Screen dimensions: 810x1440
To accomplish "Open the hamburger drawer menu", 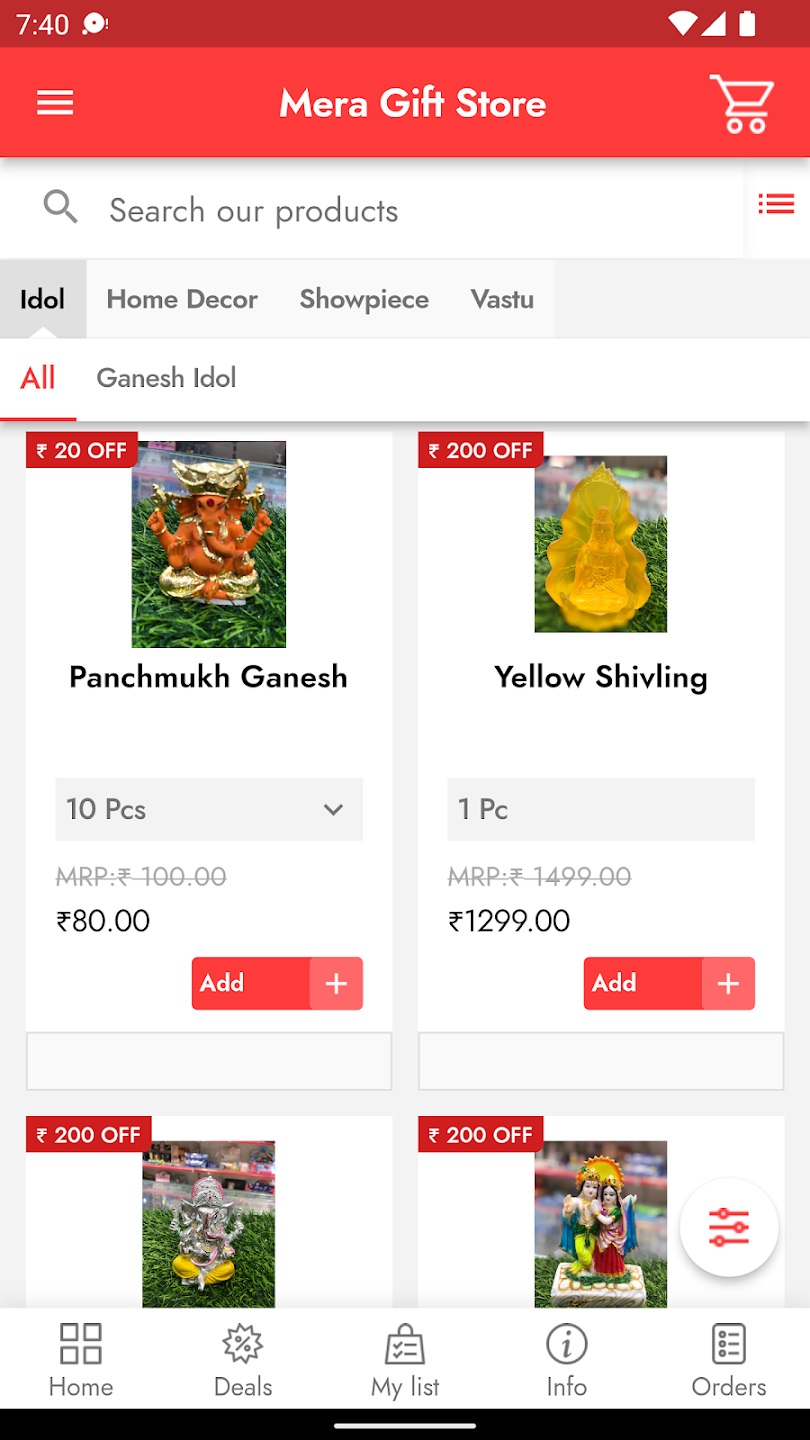I will 55,103.
